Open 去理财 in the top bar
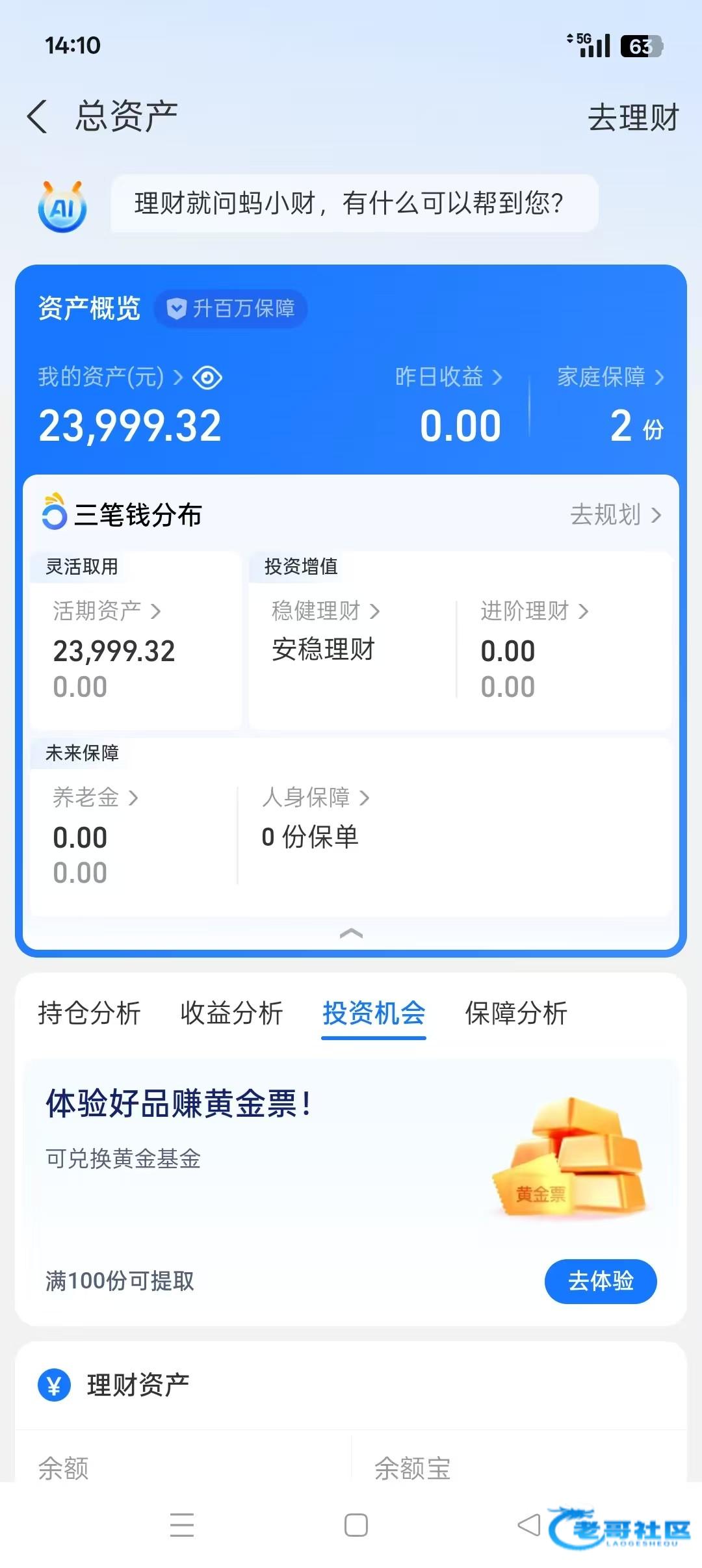The height and width of the screenshot is (1568, 702). (633, 118)
